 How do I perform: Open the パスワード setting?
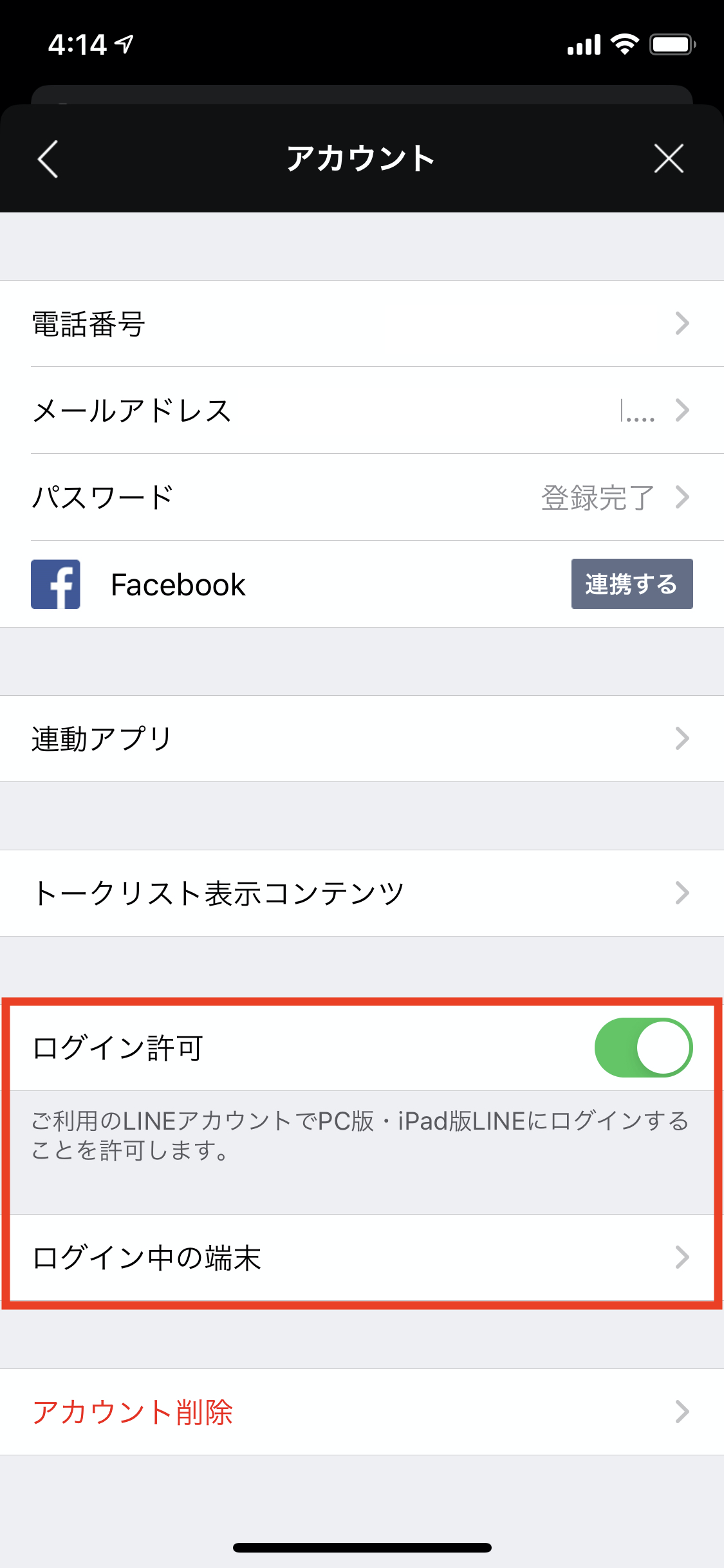[x=362, y=498]
